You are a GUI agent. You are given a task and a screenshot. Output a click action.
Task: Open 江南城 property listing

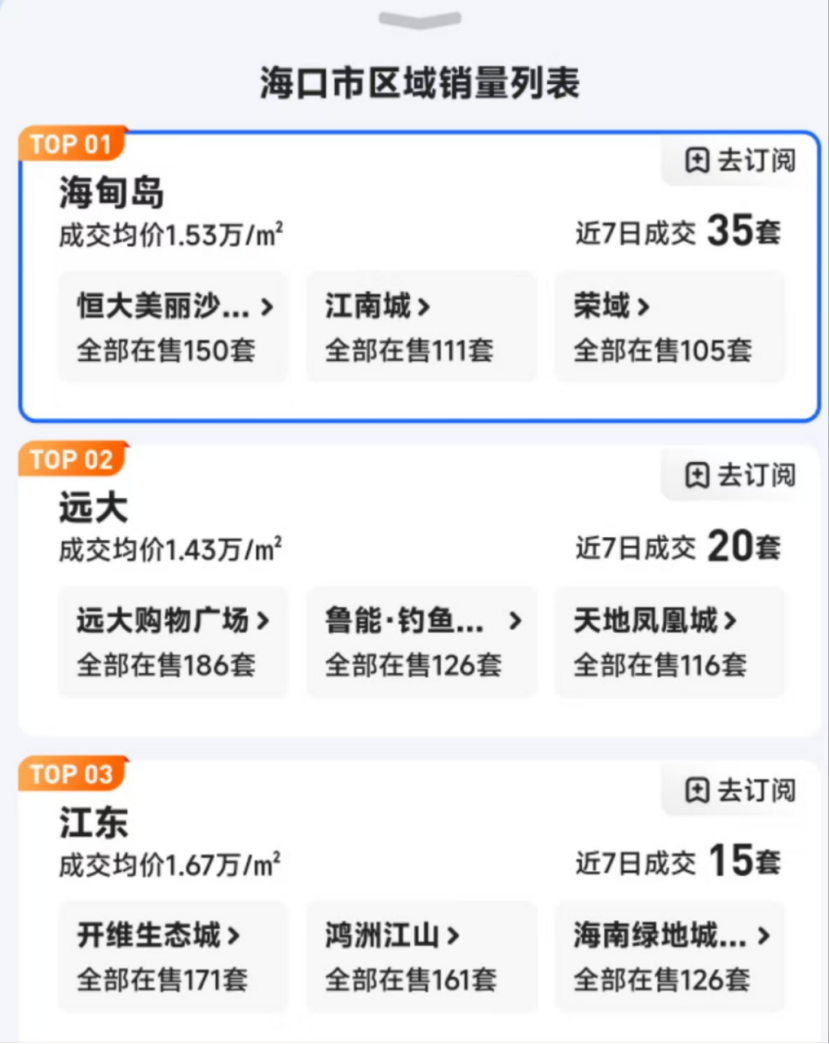click(421, 327)
